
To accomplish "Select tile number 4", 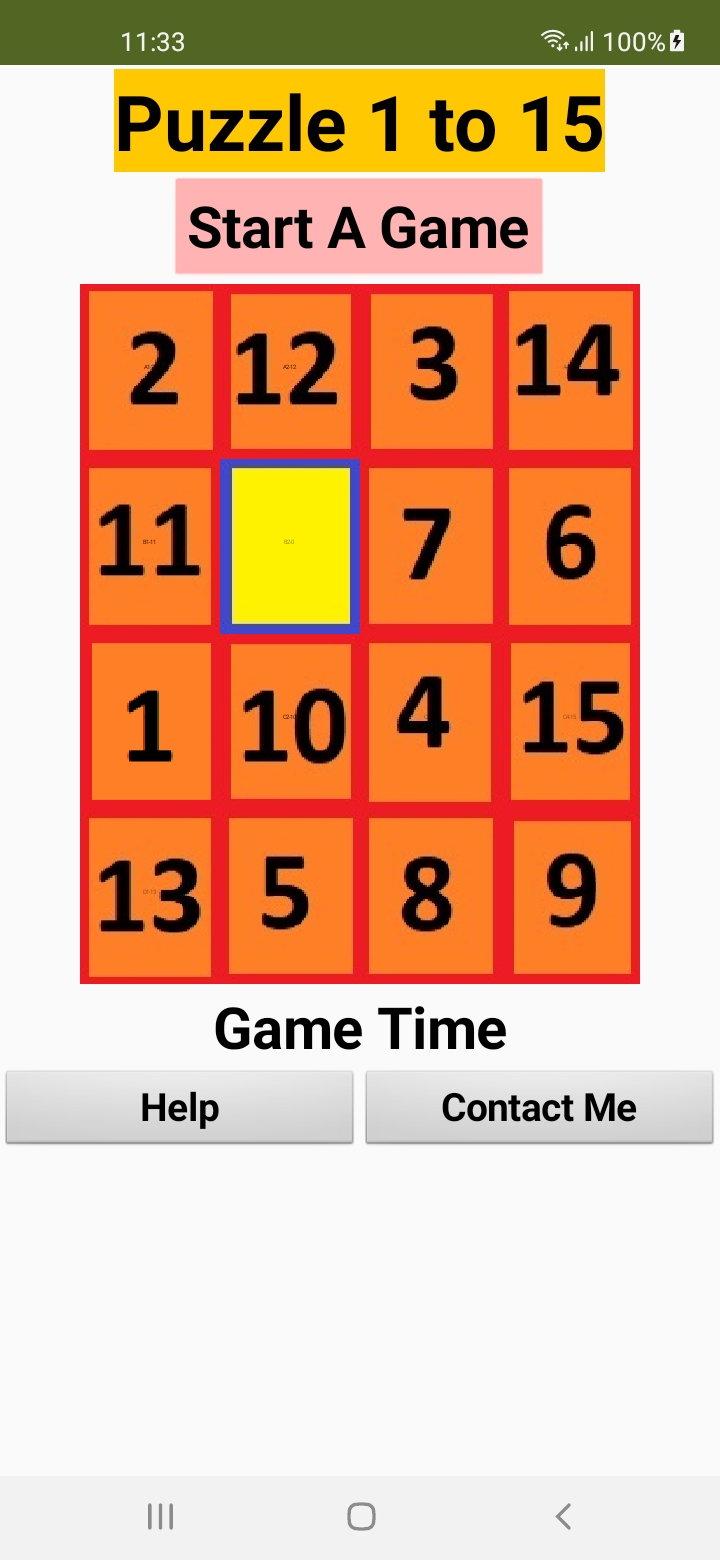I will coord(430,721).
